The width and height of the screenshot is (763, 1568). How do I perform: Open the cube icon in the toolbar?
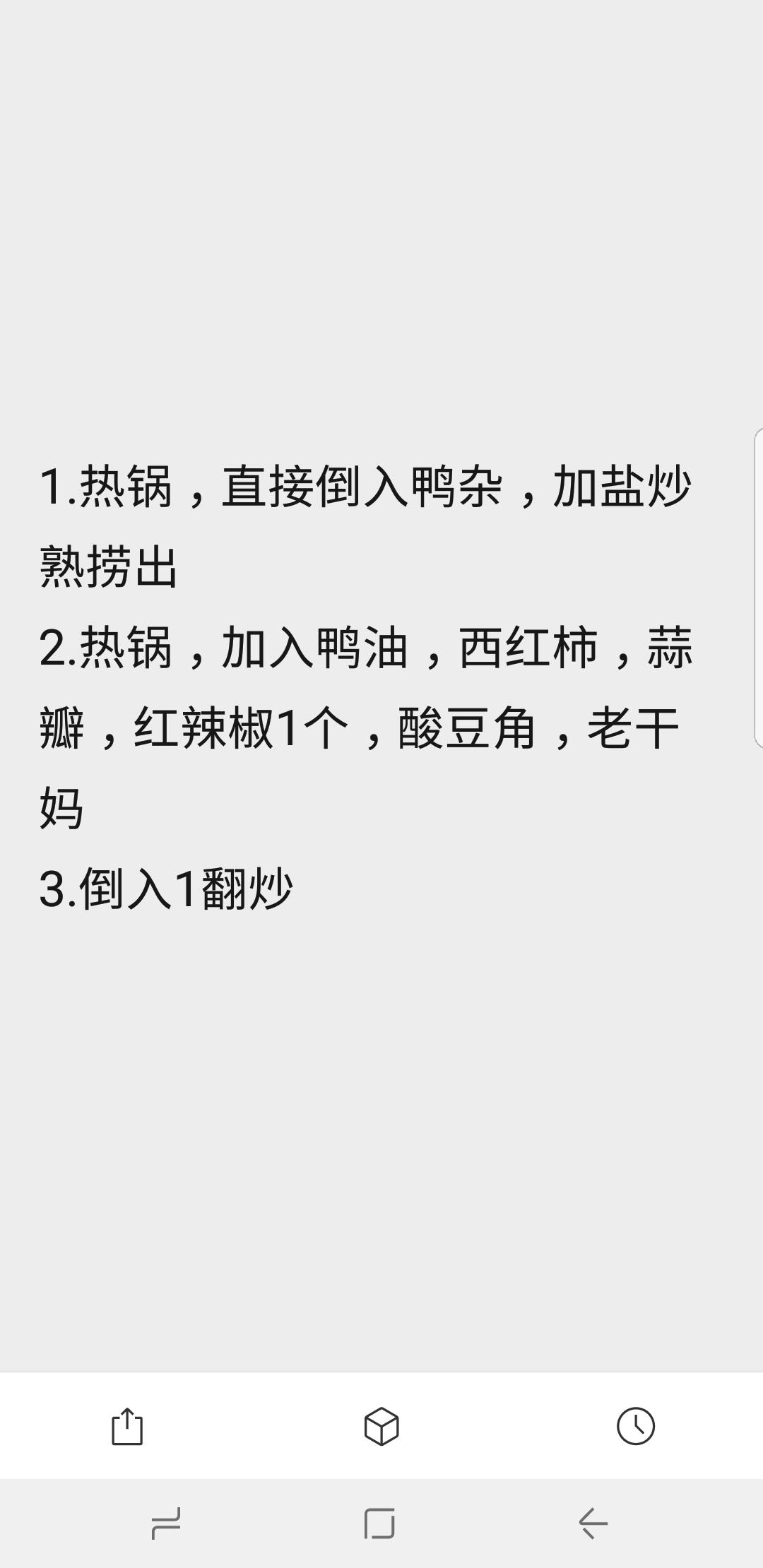[x=381, y=1426]
